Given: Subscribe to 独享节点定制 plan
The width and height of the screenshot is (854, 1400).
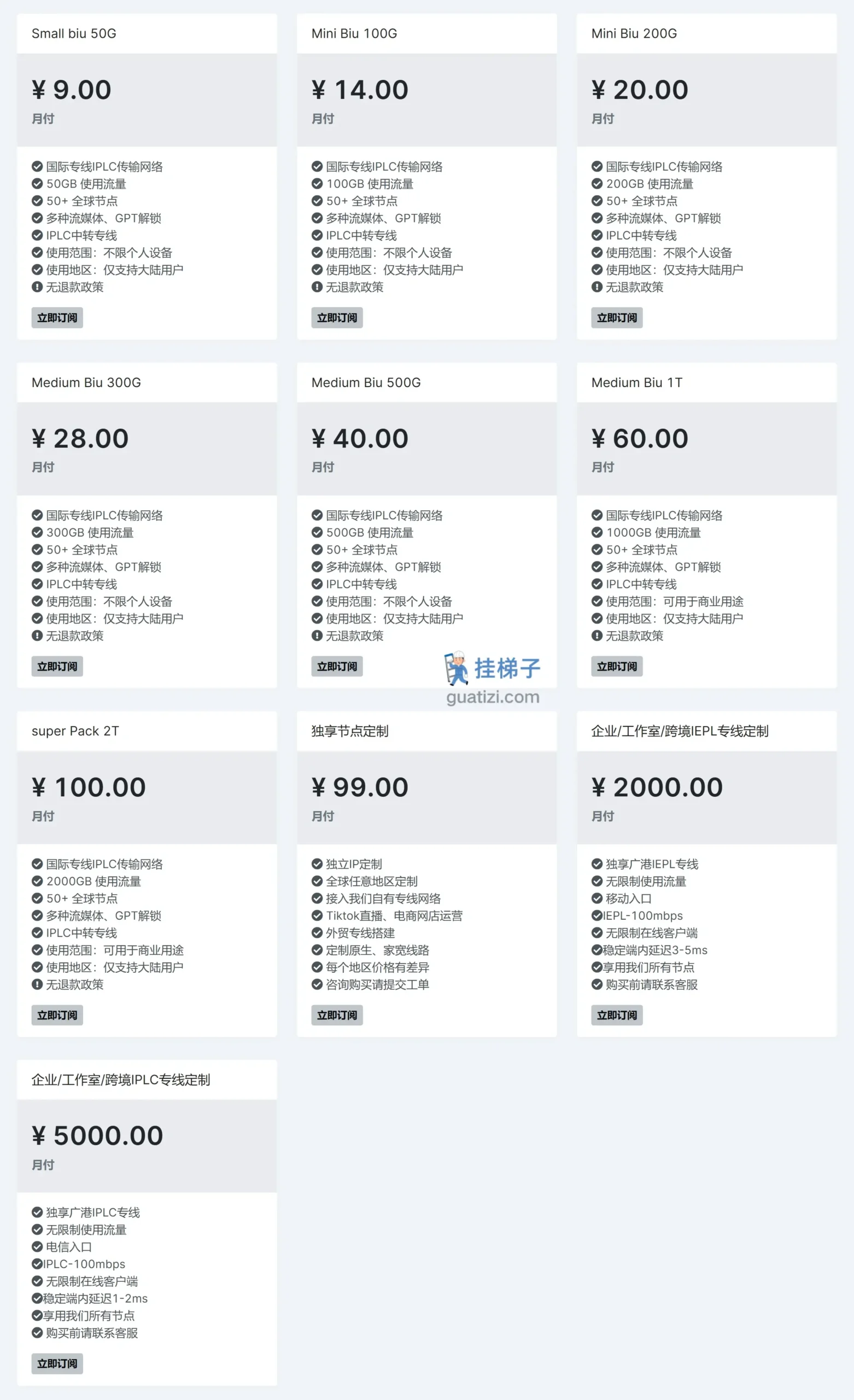Looking at the screenshot, I should tap(337, 1016).
